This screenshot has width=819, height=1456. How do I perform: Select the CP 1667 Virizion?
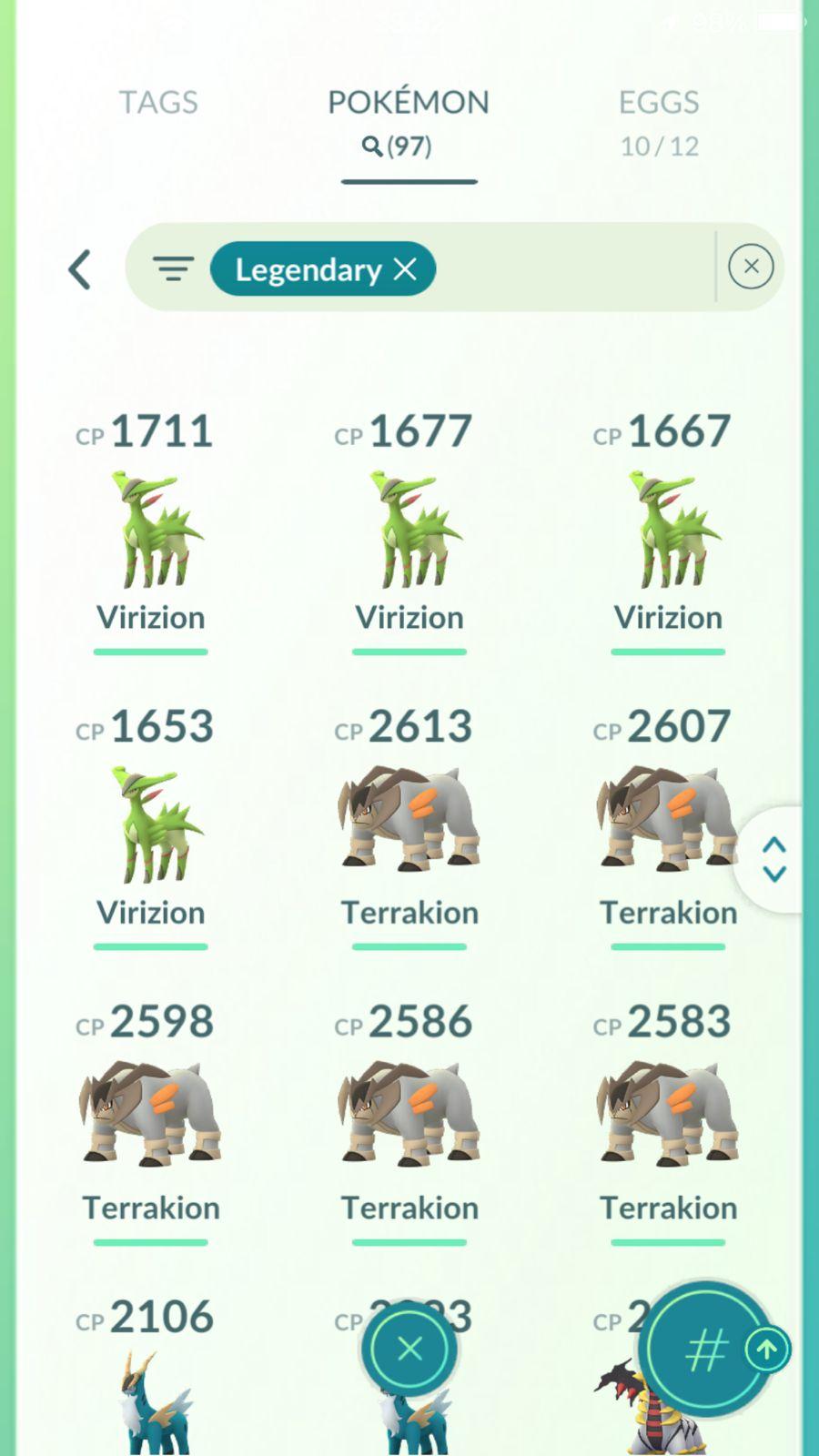668,530
